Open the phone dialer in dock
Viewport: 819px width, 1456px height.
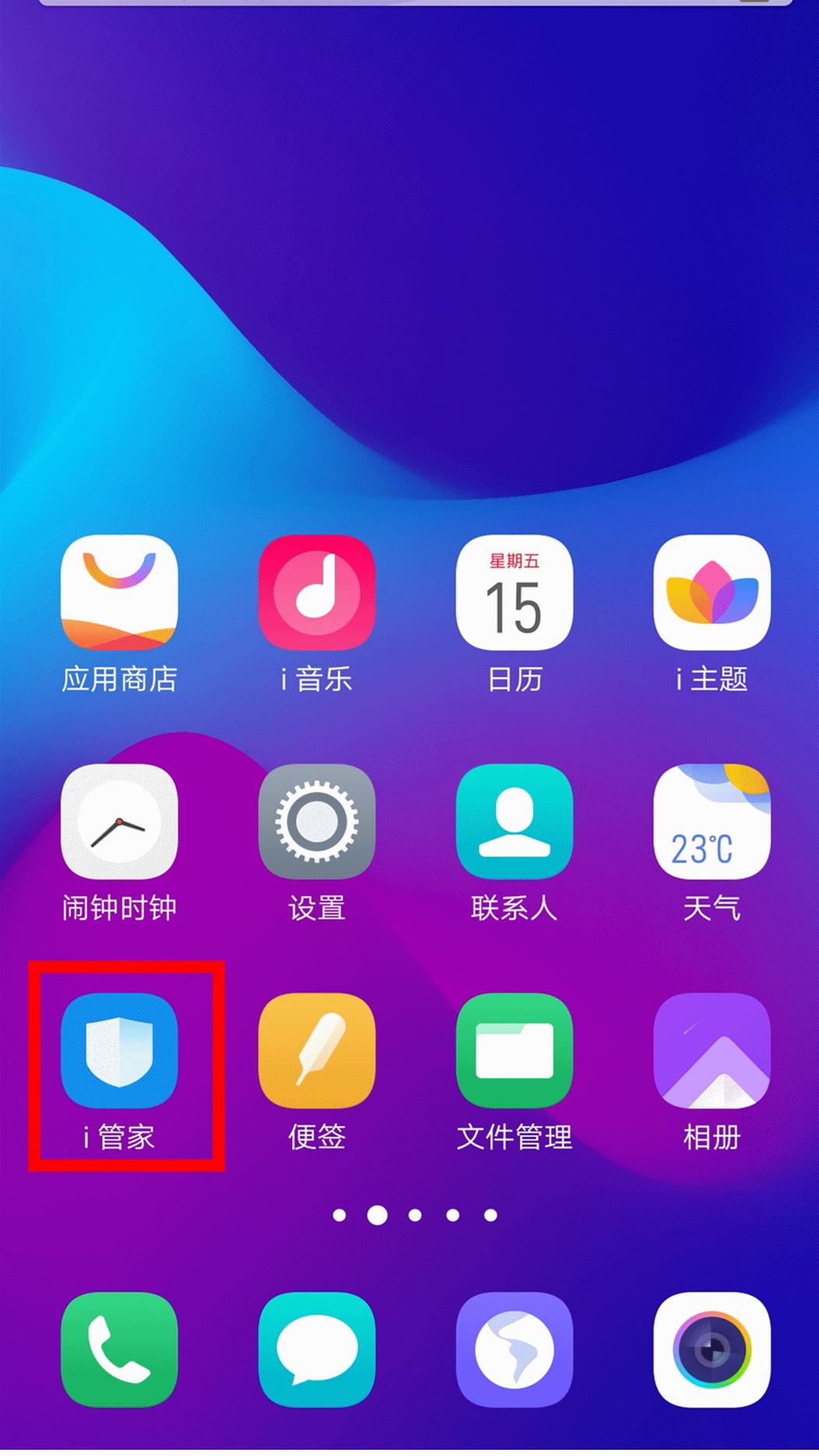[x=119, y=1350]
